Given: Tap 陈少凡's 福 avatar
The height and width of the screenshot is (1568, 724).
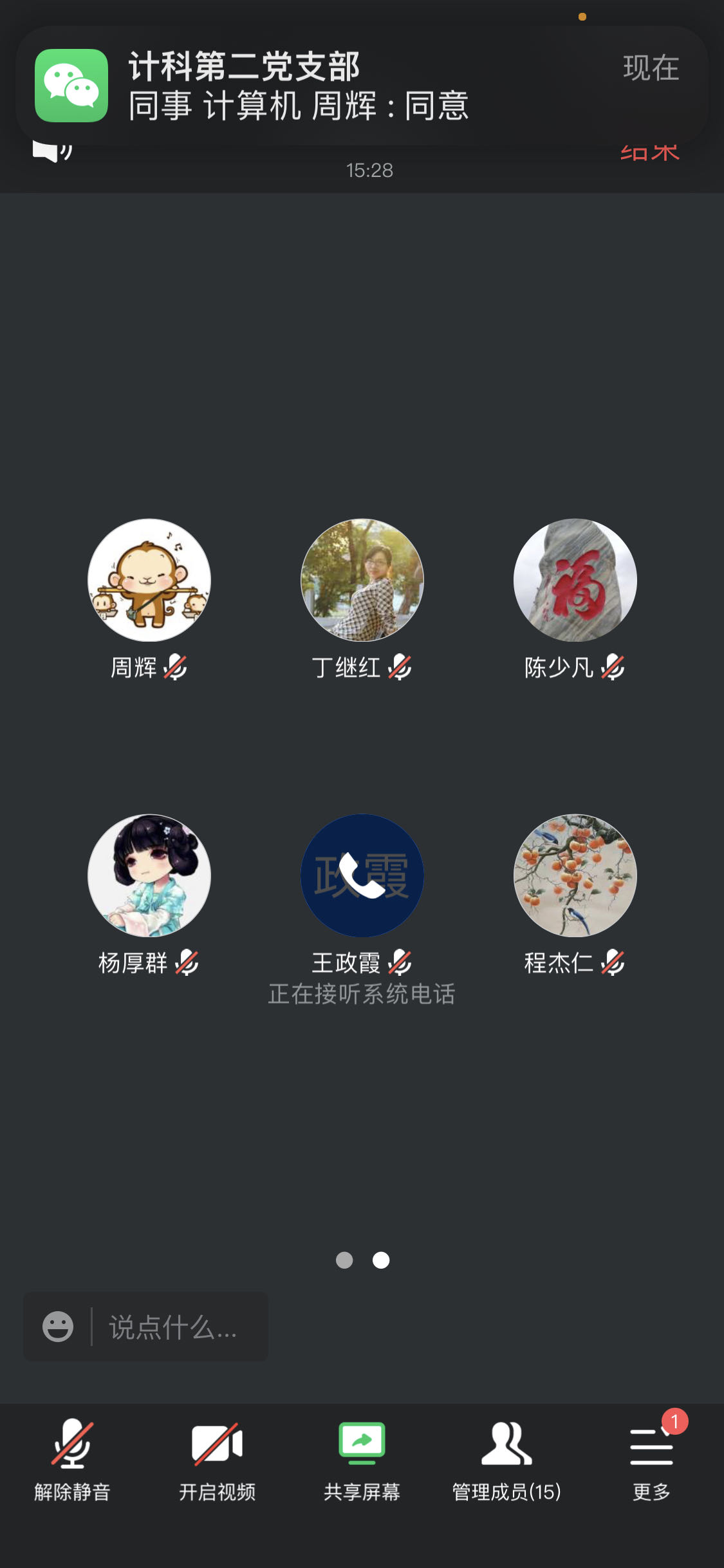Looking at the screenshot, I should (x=575, y=581).
